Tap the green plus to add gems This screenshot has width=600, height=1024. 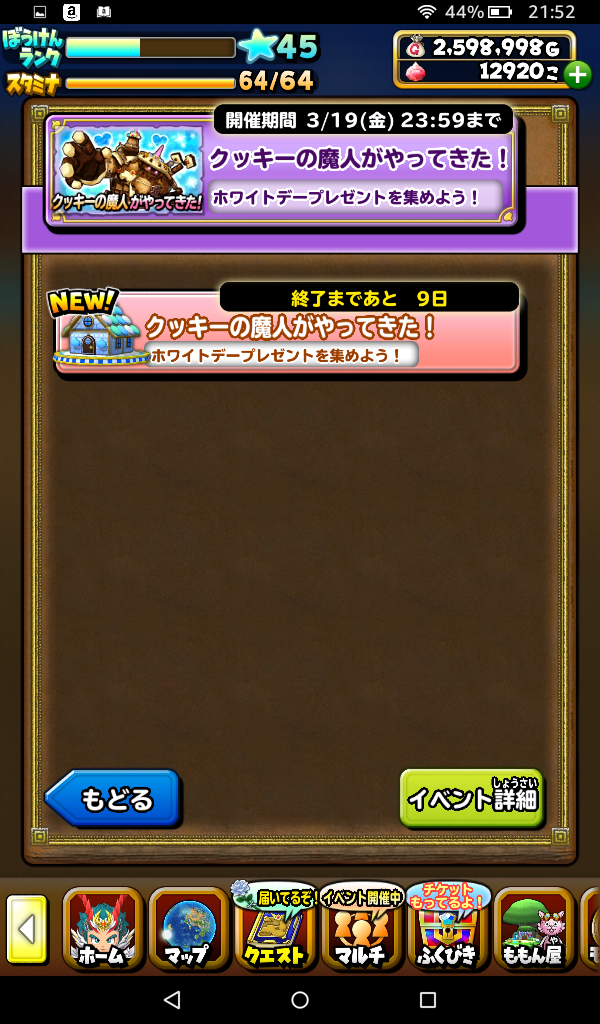pyautogui.click(x=577, y=74)
